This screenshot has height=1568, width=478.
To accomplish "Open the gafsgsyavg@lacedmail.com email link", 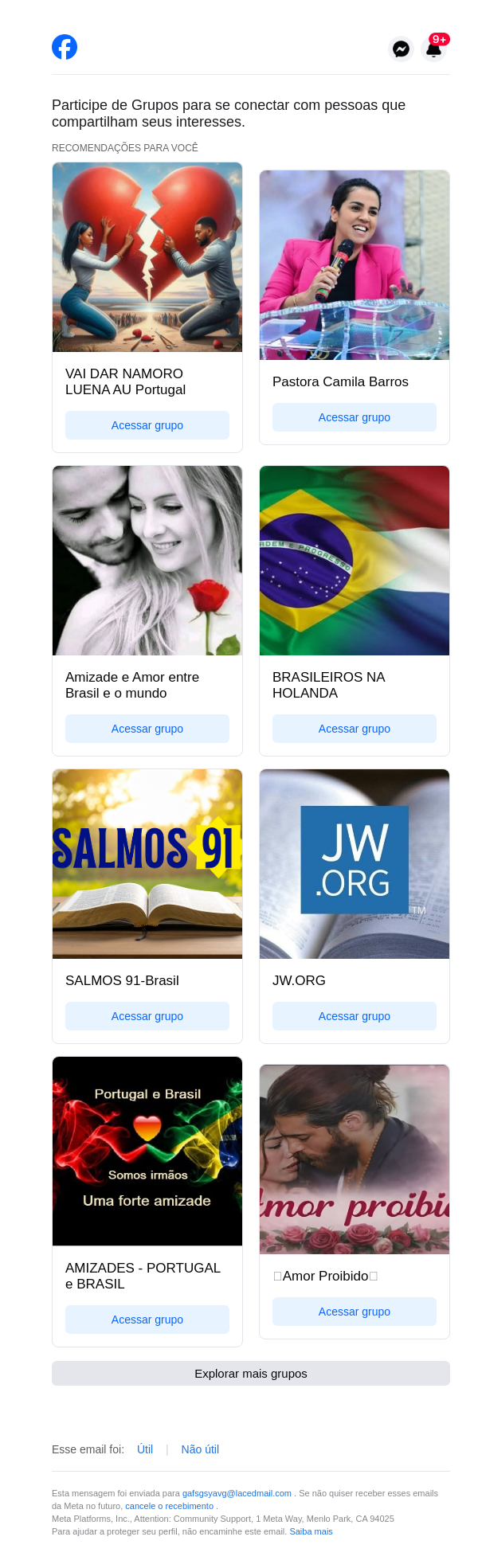I will [x=237, y=1493].
